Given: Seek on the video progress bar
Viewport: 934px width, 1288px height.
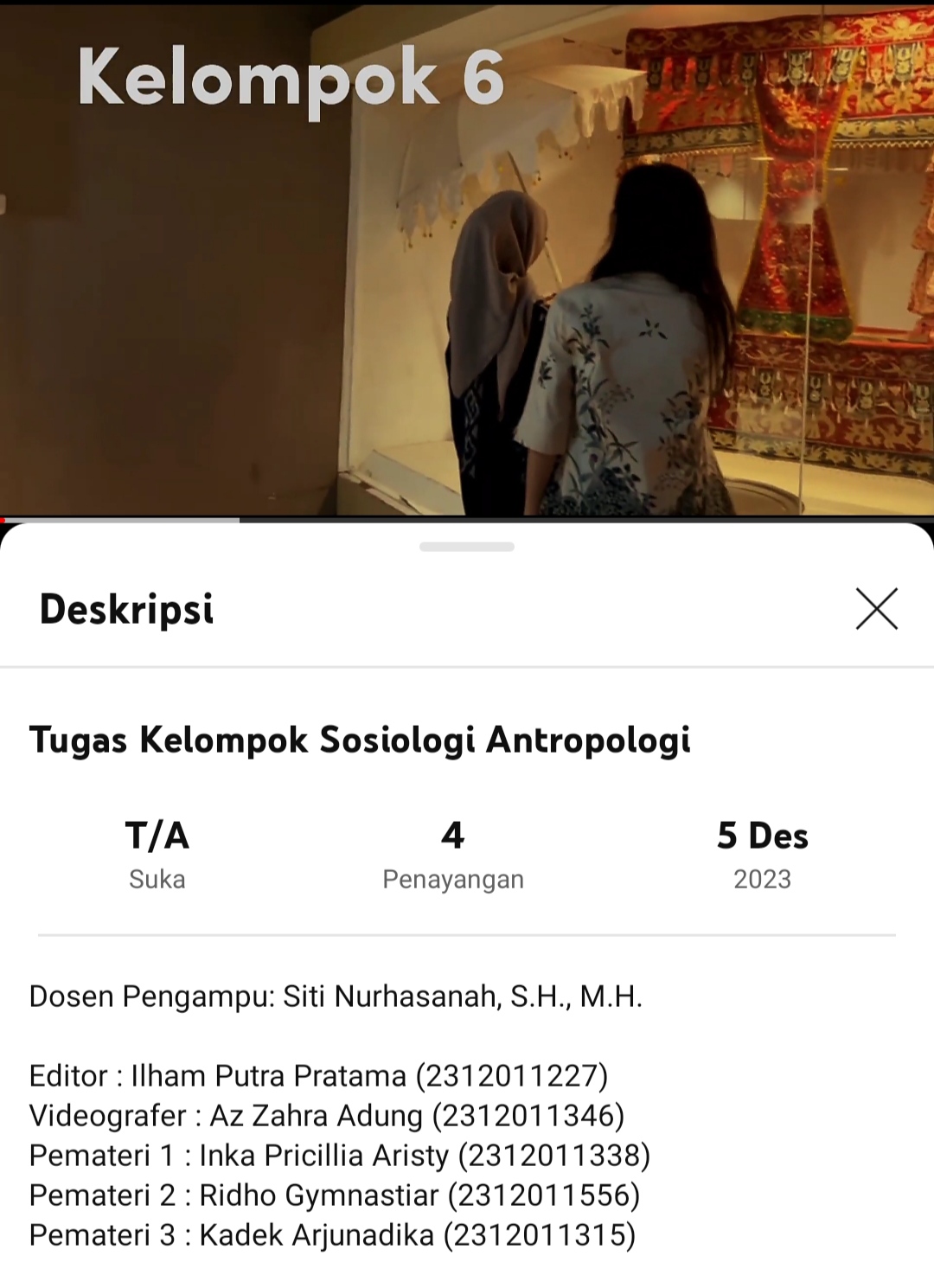Looking at the screenshot, I should [x=467, y=520].
